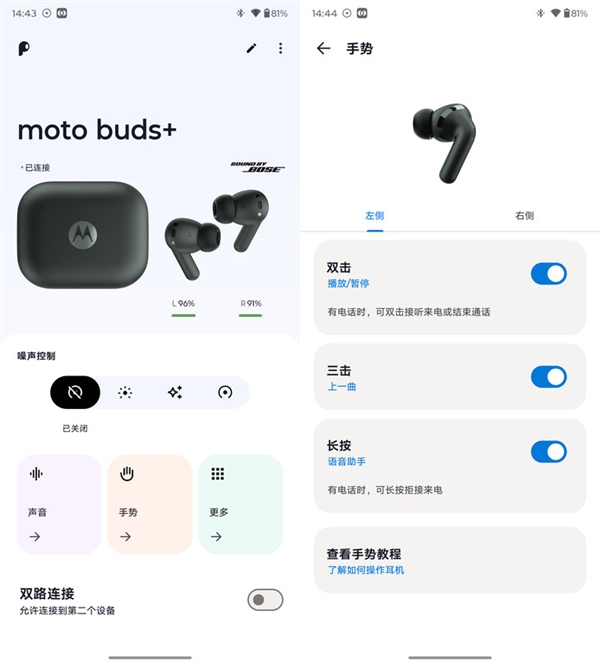
Task: Turn off the 三击 triple-tap gesture
Action: pos(548,377)
